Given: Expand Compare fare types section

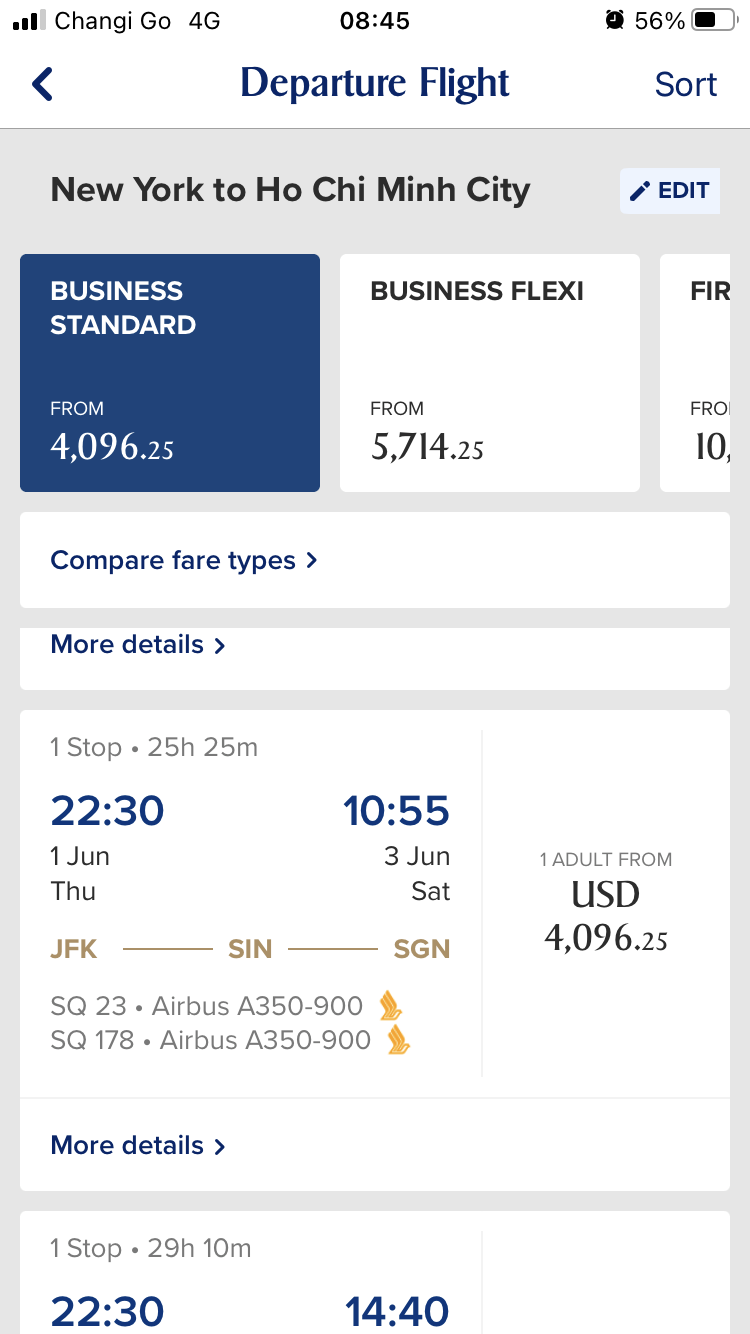Looking at the screenshot, I should pos(184,560).
